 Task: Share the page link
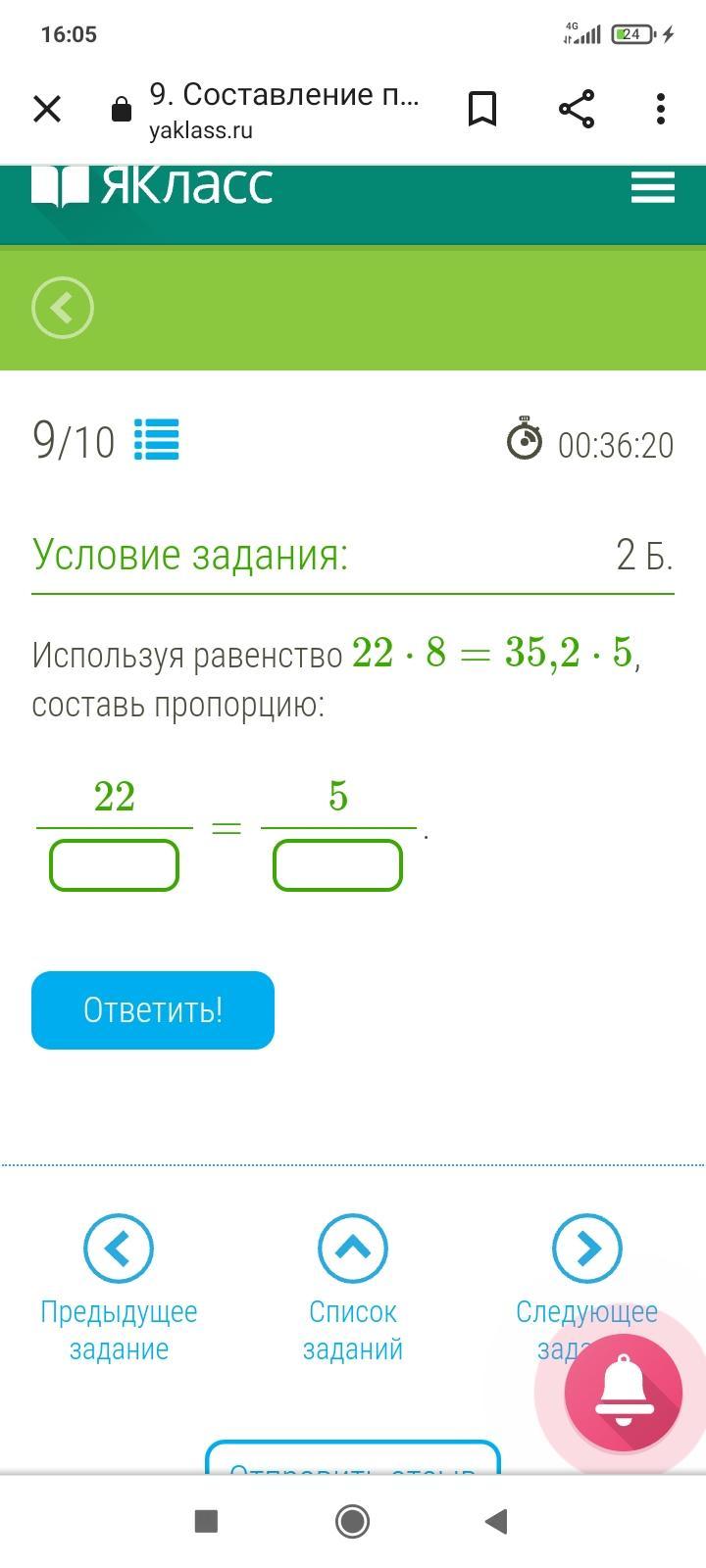[577, 109]
